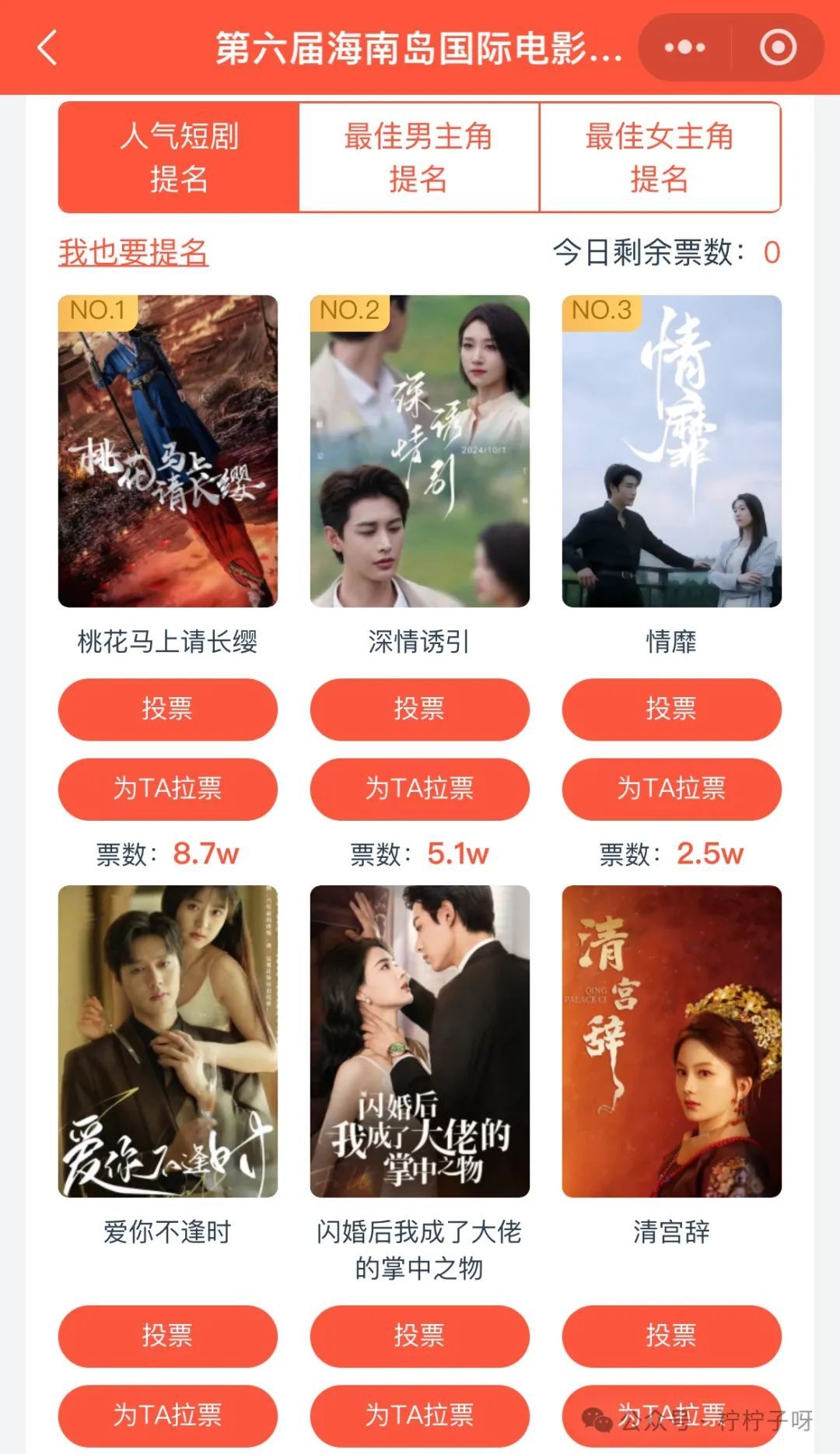Vote for 桃花马上请长缨

[x=167, y=709]
